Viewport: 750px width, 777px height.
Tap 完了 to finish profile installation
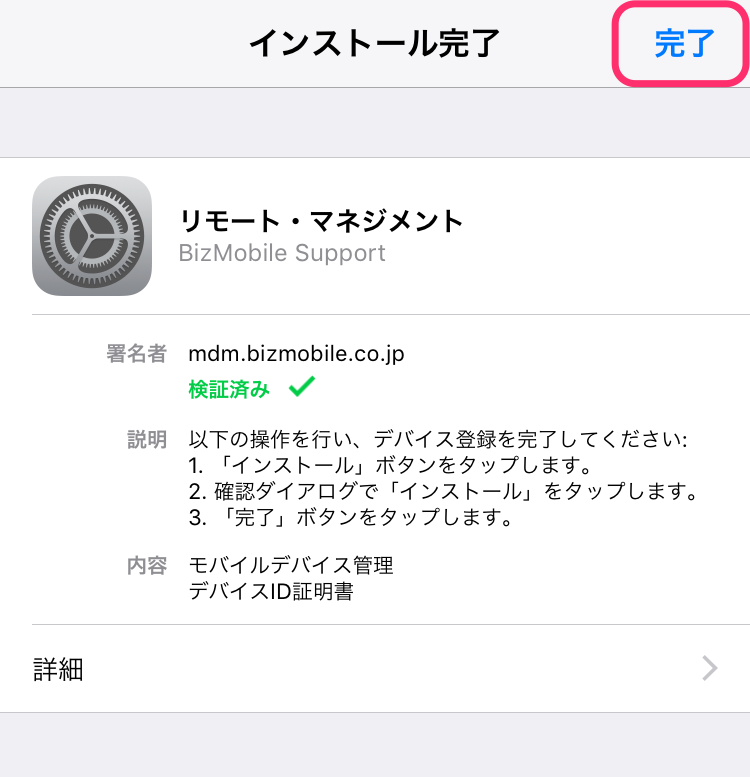pos(684,45)
